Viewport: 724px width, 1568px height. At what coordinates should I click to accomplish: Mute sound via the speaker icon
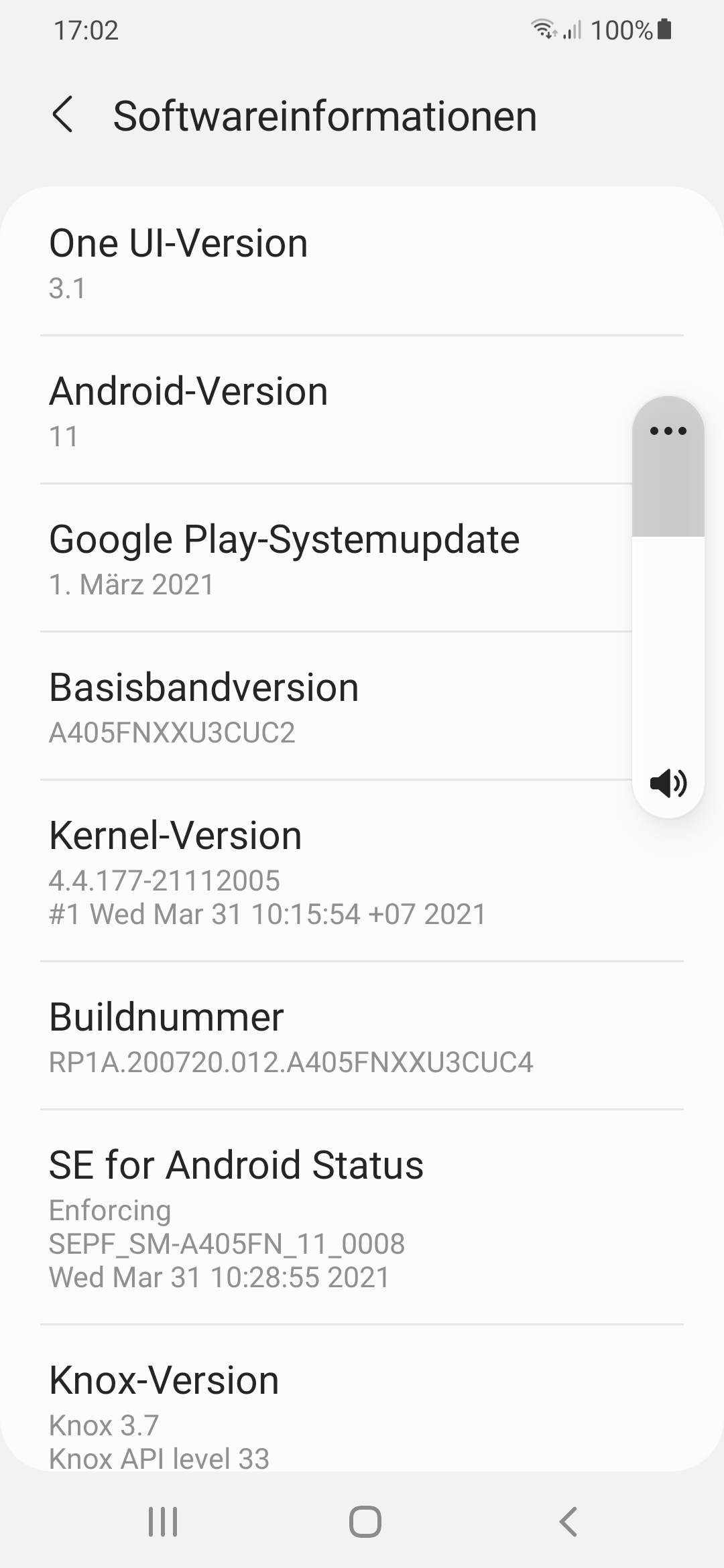(x=668, y=782)
